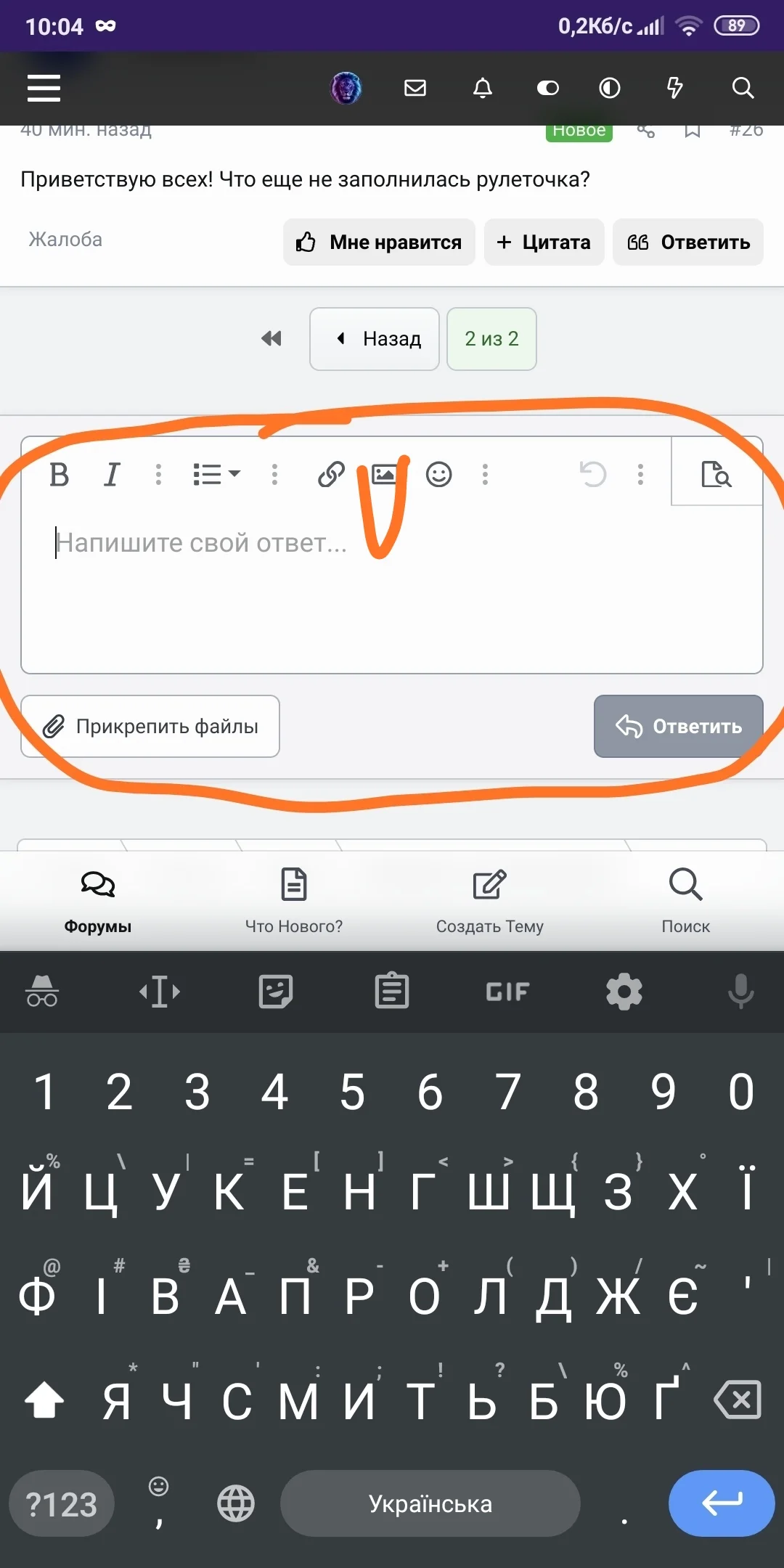Like the post with Мне нравится
The width and height of the screenshot is (784, 1568).
click(379, 242)
